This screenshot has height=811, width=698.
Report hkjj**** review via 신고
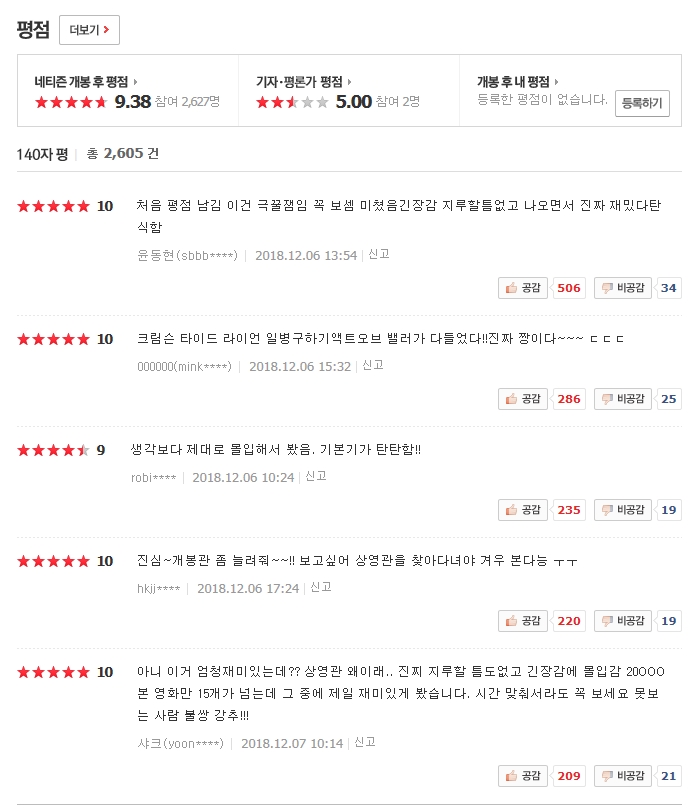click(x=321, y=587)
